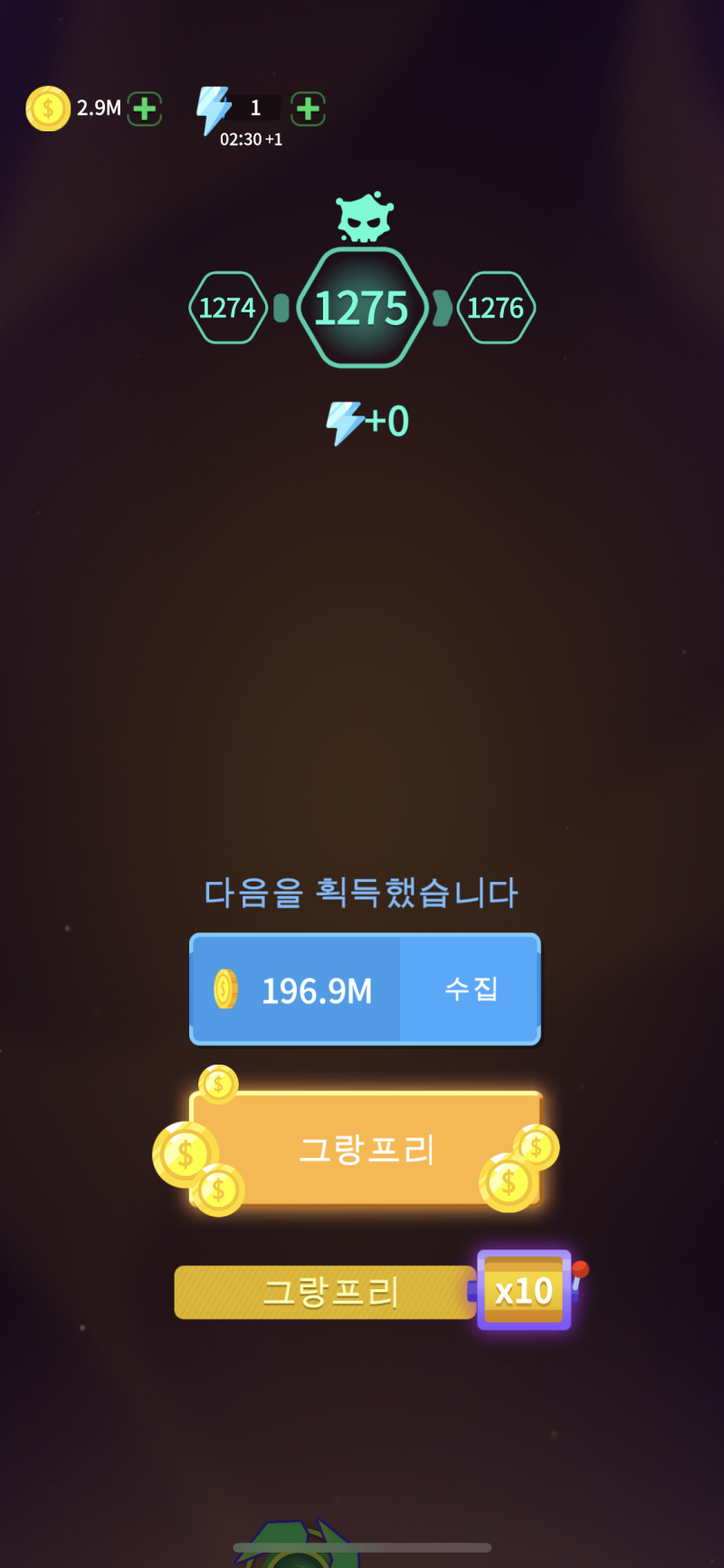
Task: Click the 196.9M reward amount
Action: [319, 990]
